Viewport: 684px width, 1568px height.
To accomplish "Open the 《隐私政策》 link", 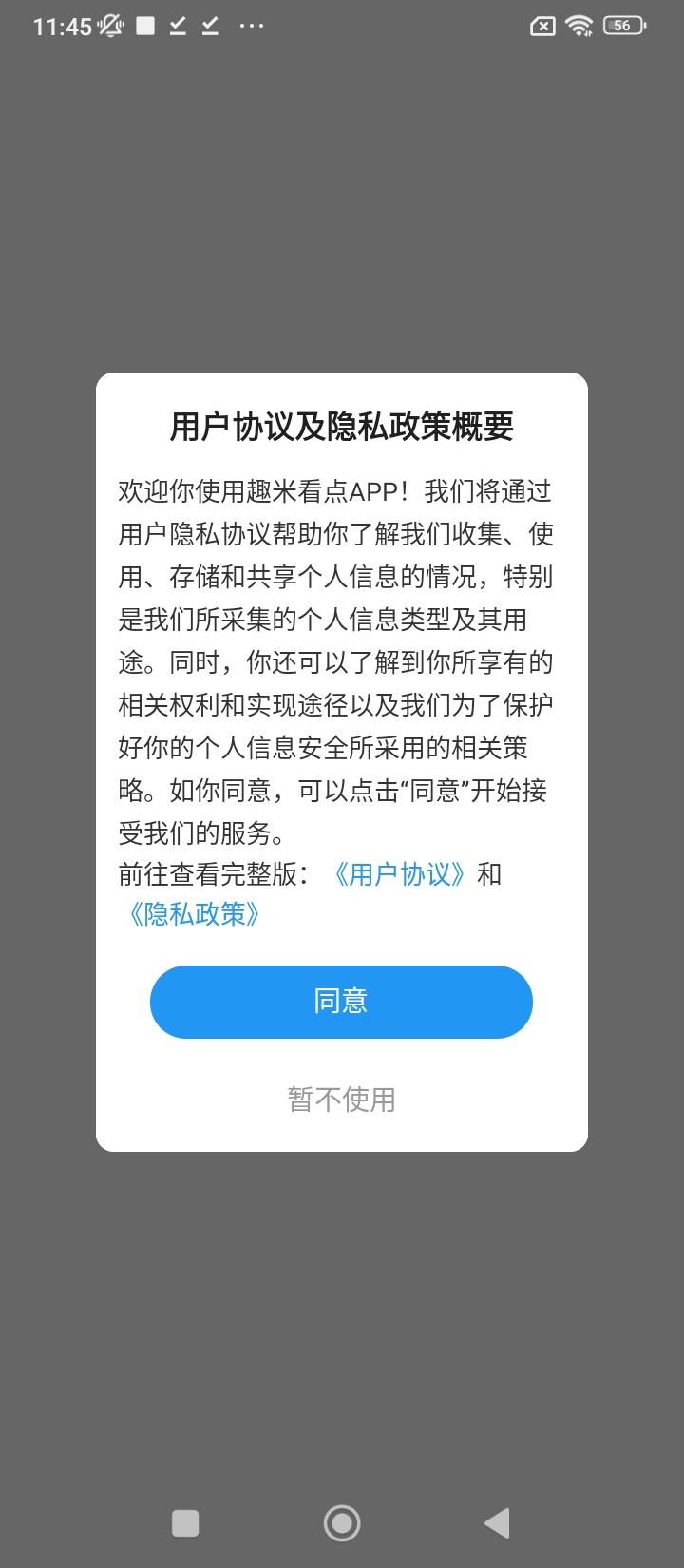I will [x=195, y=914].
